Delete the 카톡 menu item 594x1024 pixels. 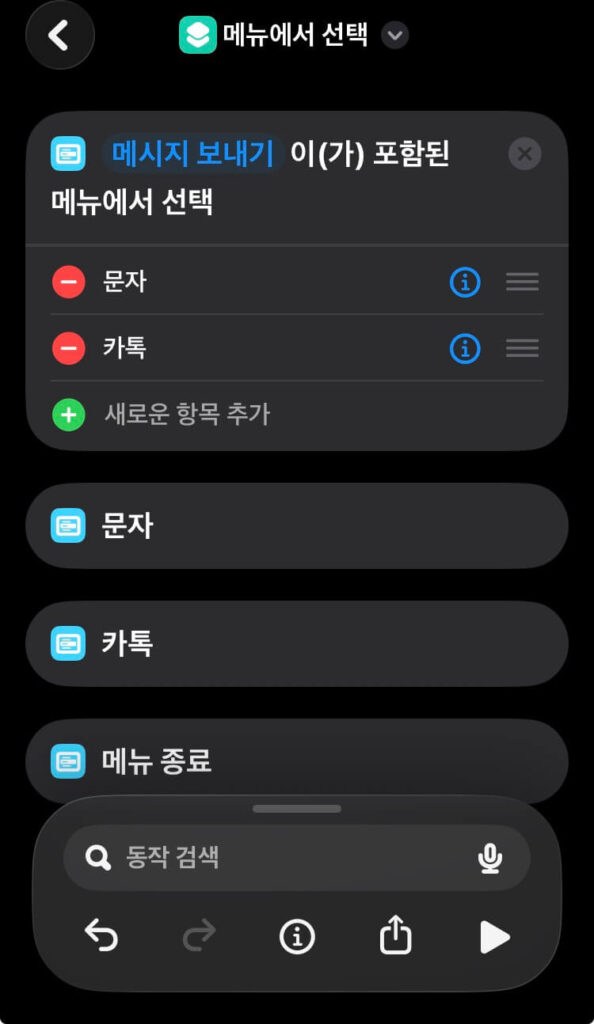[x=69, y=348]
